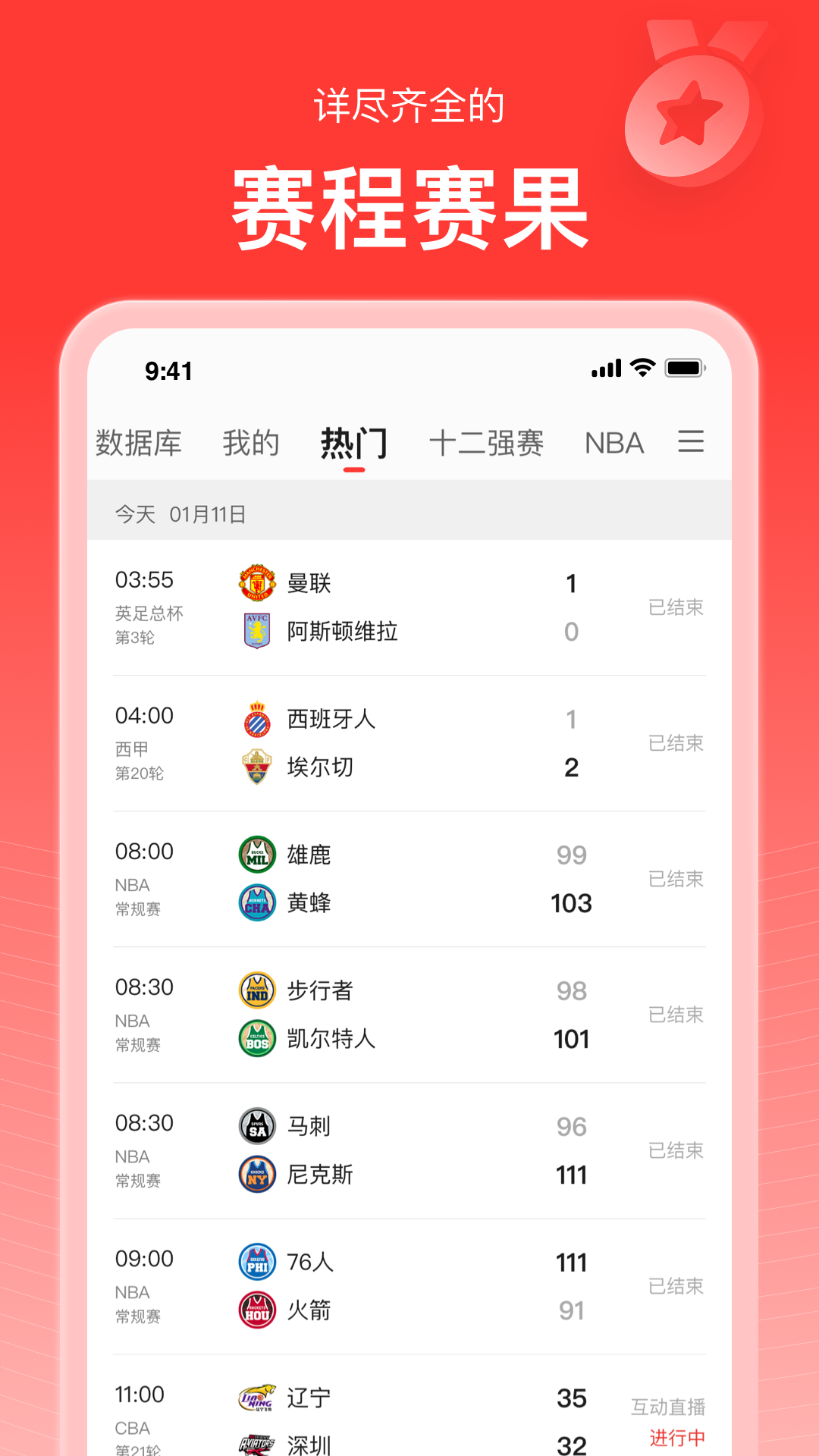Screen dimensions: 819x1456
Task: Switch to the NBA tab
Action: point(613,443)
